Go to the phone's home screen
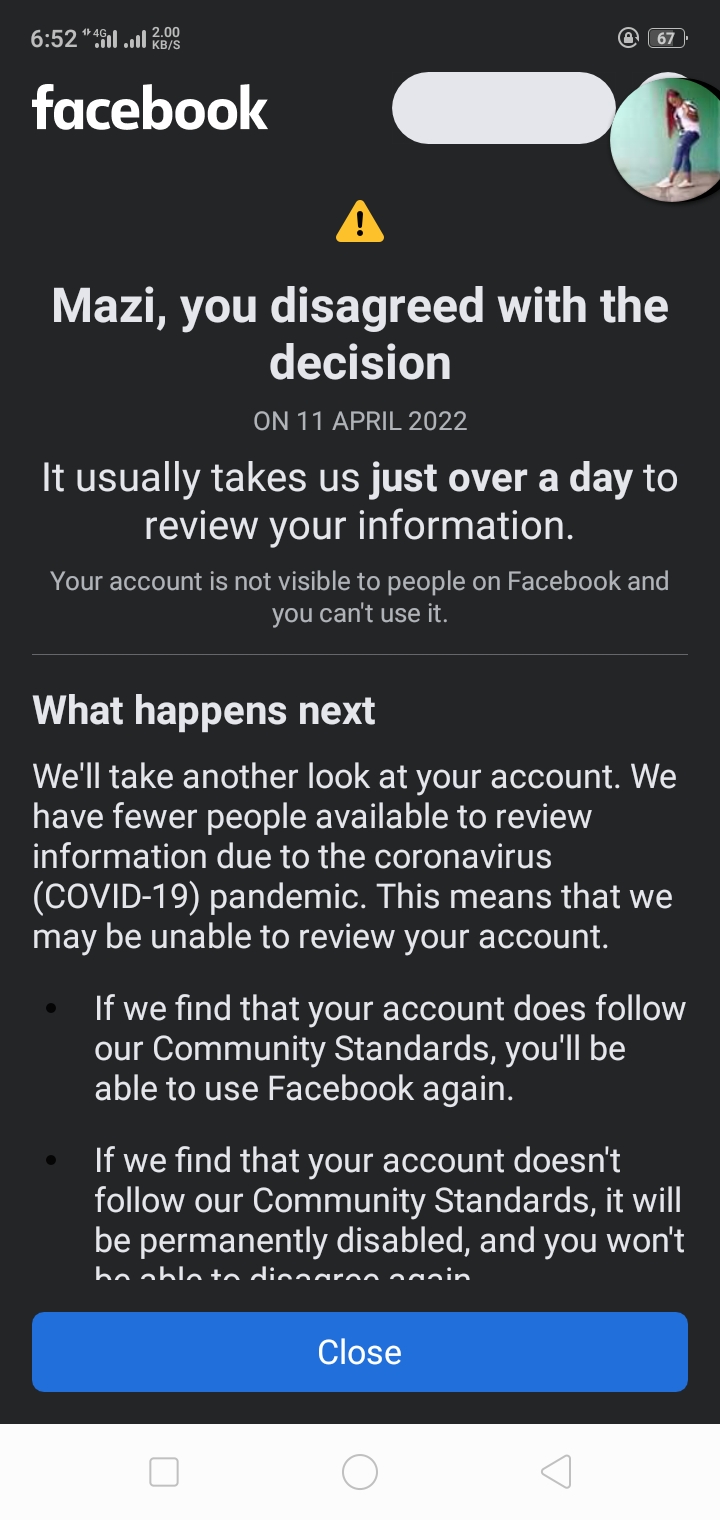The width and height of the screenshot is (720, 1520). 360,1472
